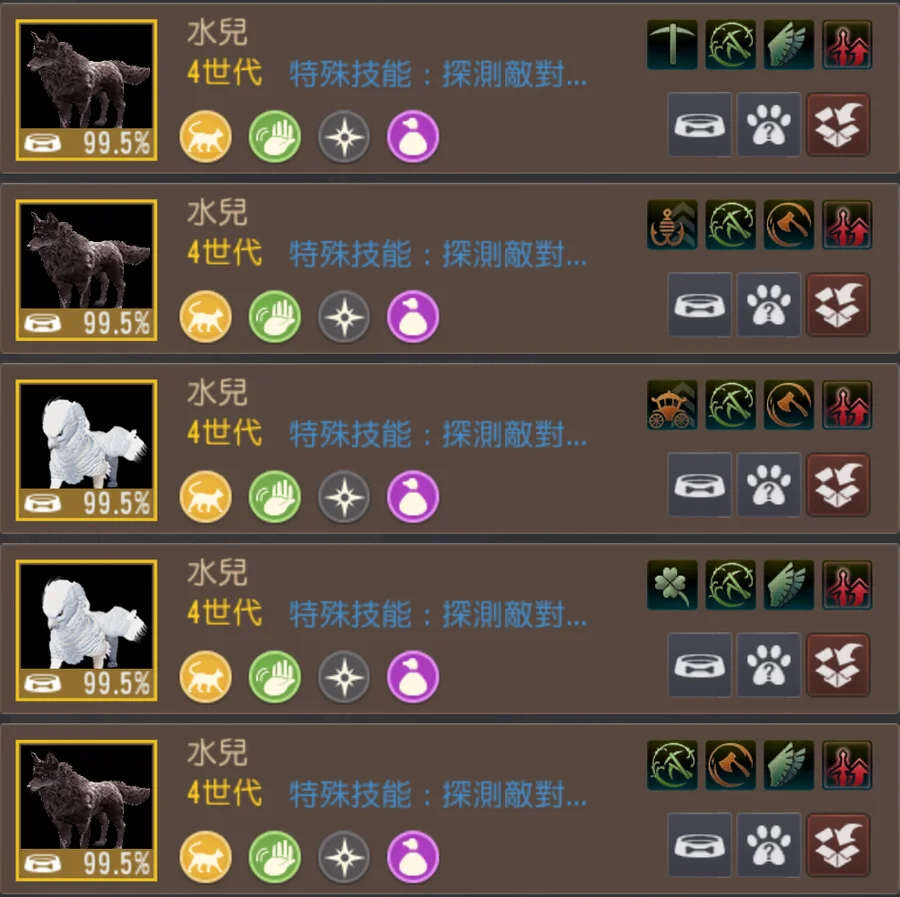This screenshot has width=900, height=897.
Task: Open pet paw info in the anchor skill row
Action: click(x=769, y=305)
